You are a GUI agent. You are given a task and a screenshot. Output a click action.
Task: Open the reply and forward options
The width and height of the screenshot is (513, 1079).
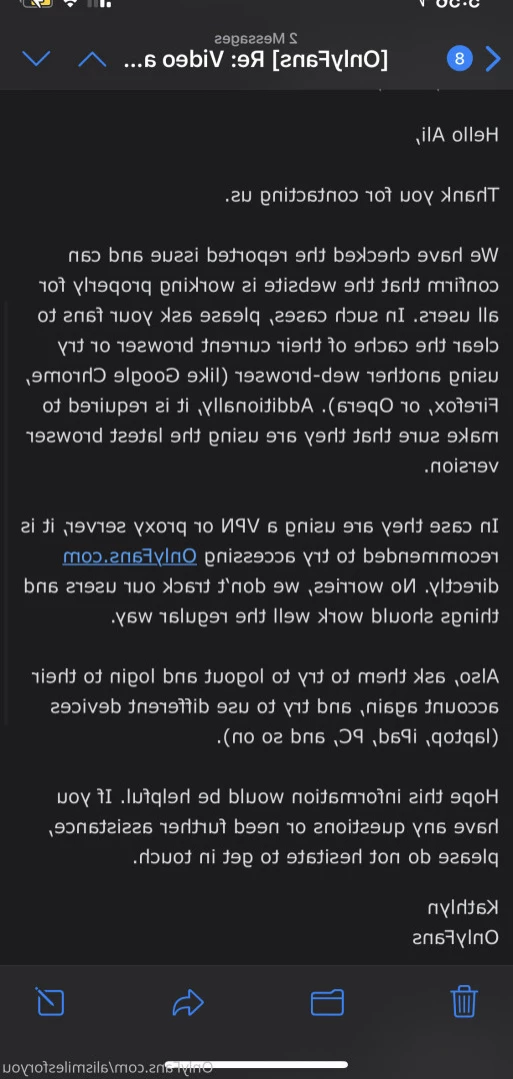[188, 1003]
